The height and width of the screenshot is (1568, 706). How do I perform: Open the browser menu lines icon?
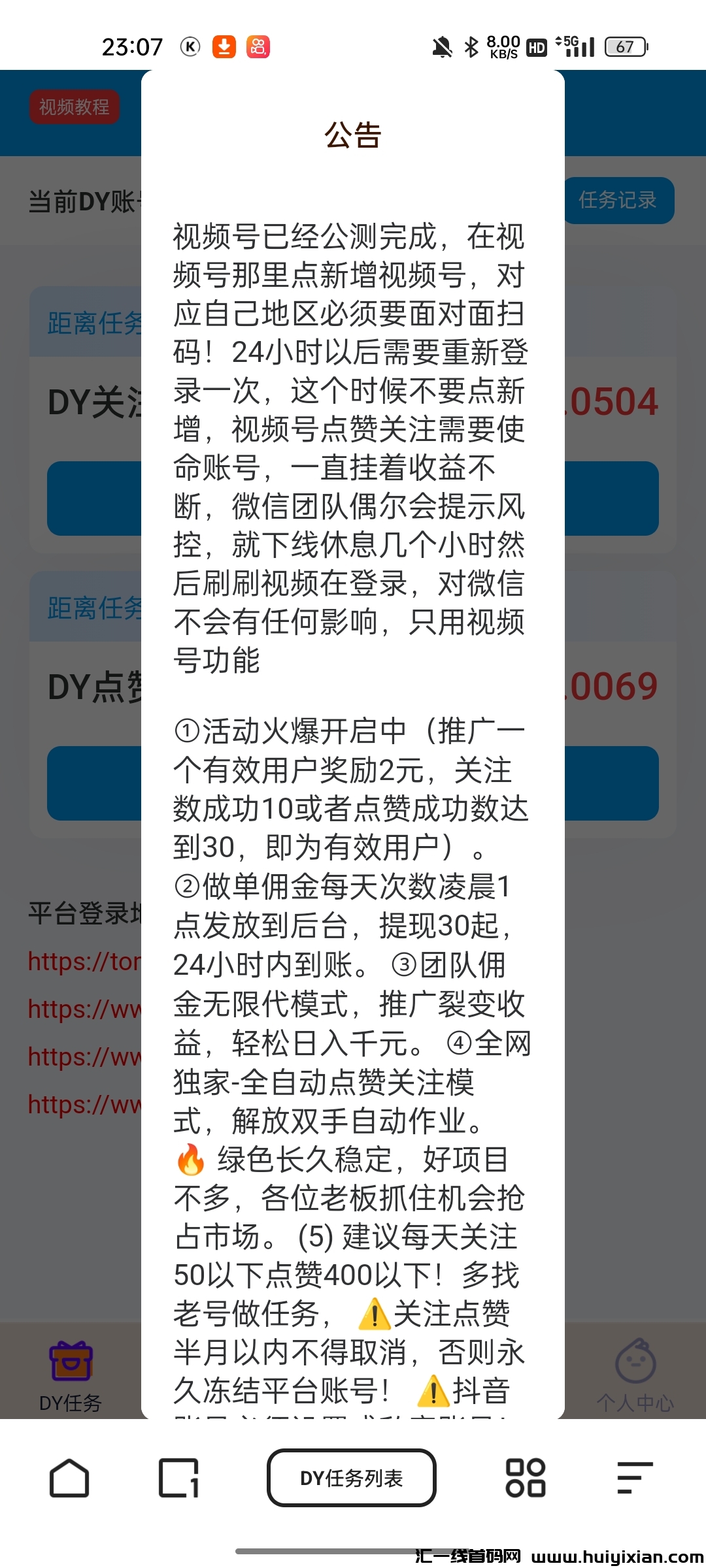(634, 1478)
